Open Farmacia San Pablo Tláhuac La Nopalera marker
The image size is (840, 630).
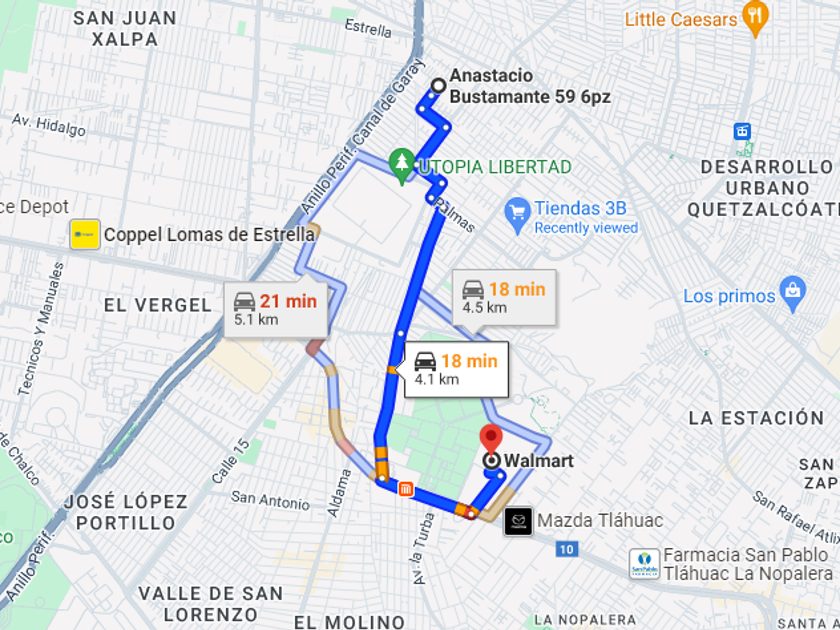[644, 564]
